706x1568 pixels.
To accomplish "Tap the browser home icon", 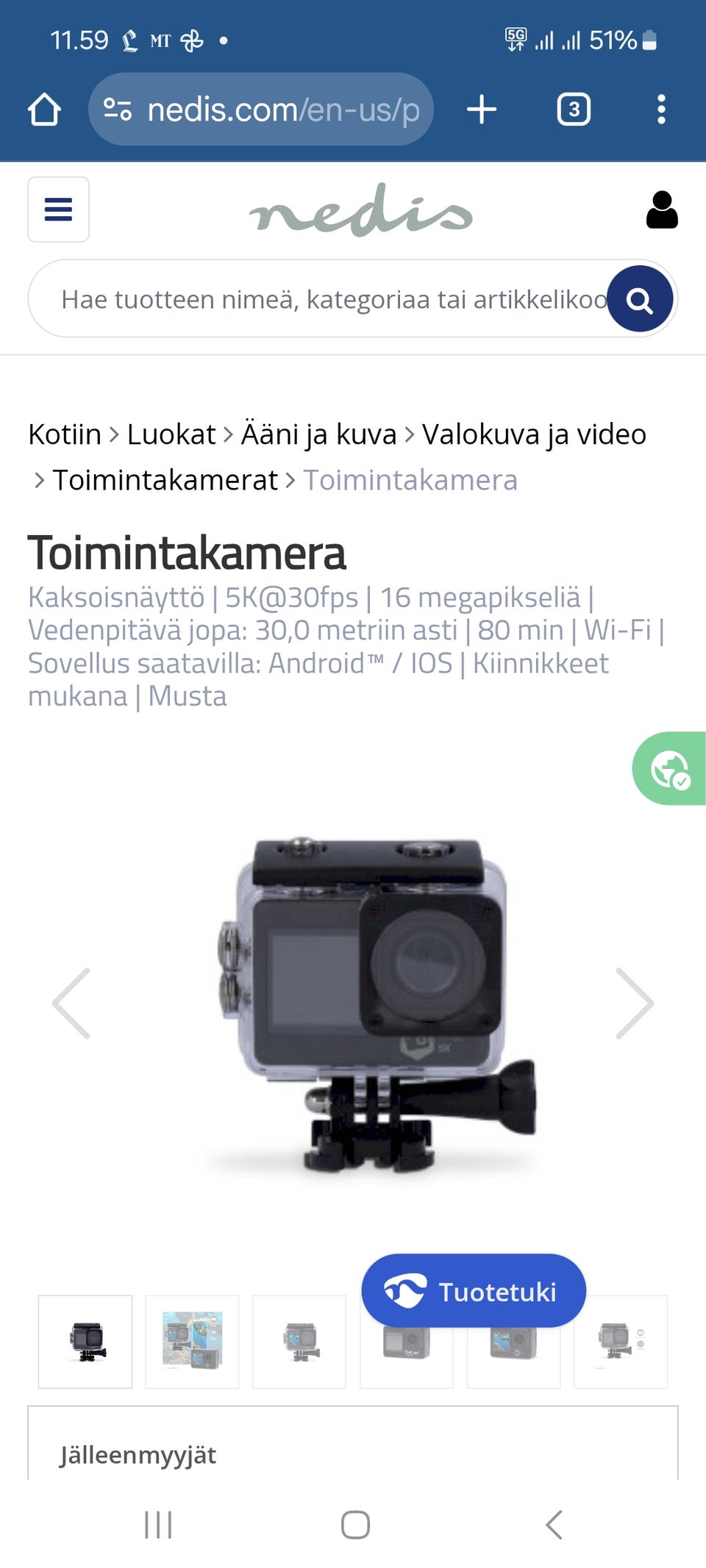I will [x=45, y=109].
